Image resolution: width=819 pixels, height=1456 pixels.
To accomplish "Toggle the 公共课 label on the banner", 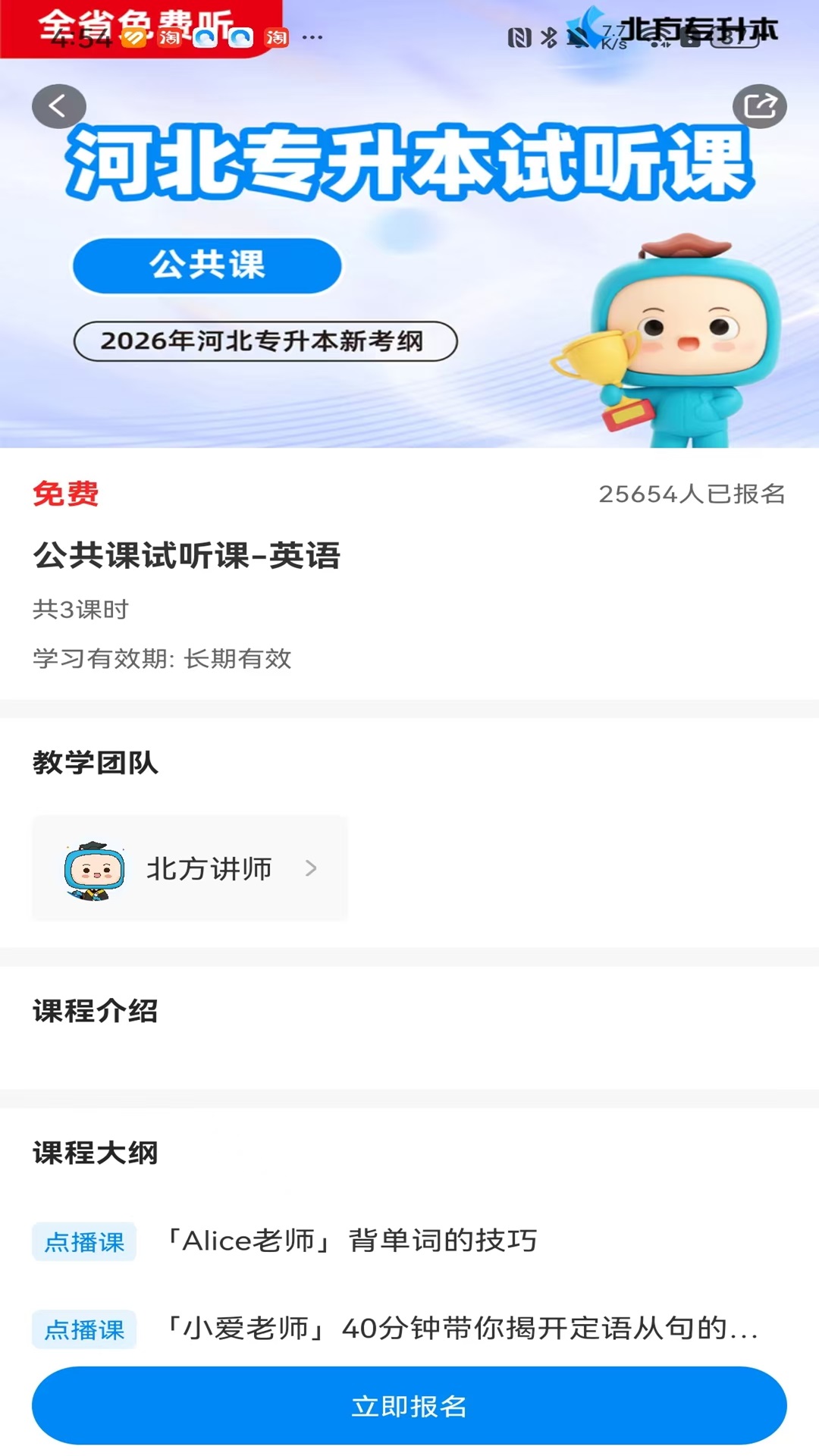I will point(206,267).
